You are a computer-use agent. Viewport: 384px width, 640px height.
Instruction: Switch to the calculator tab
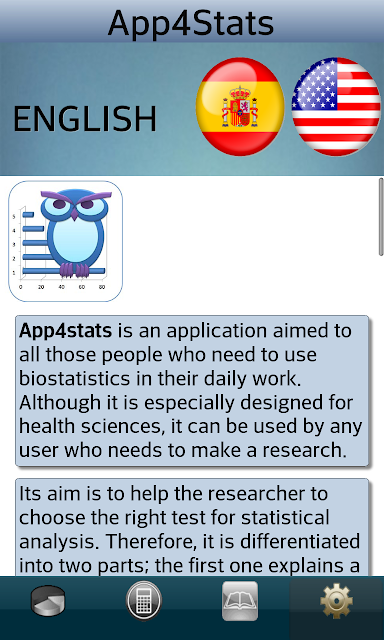coord(144,601)
